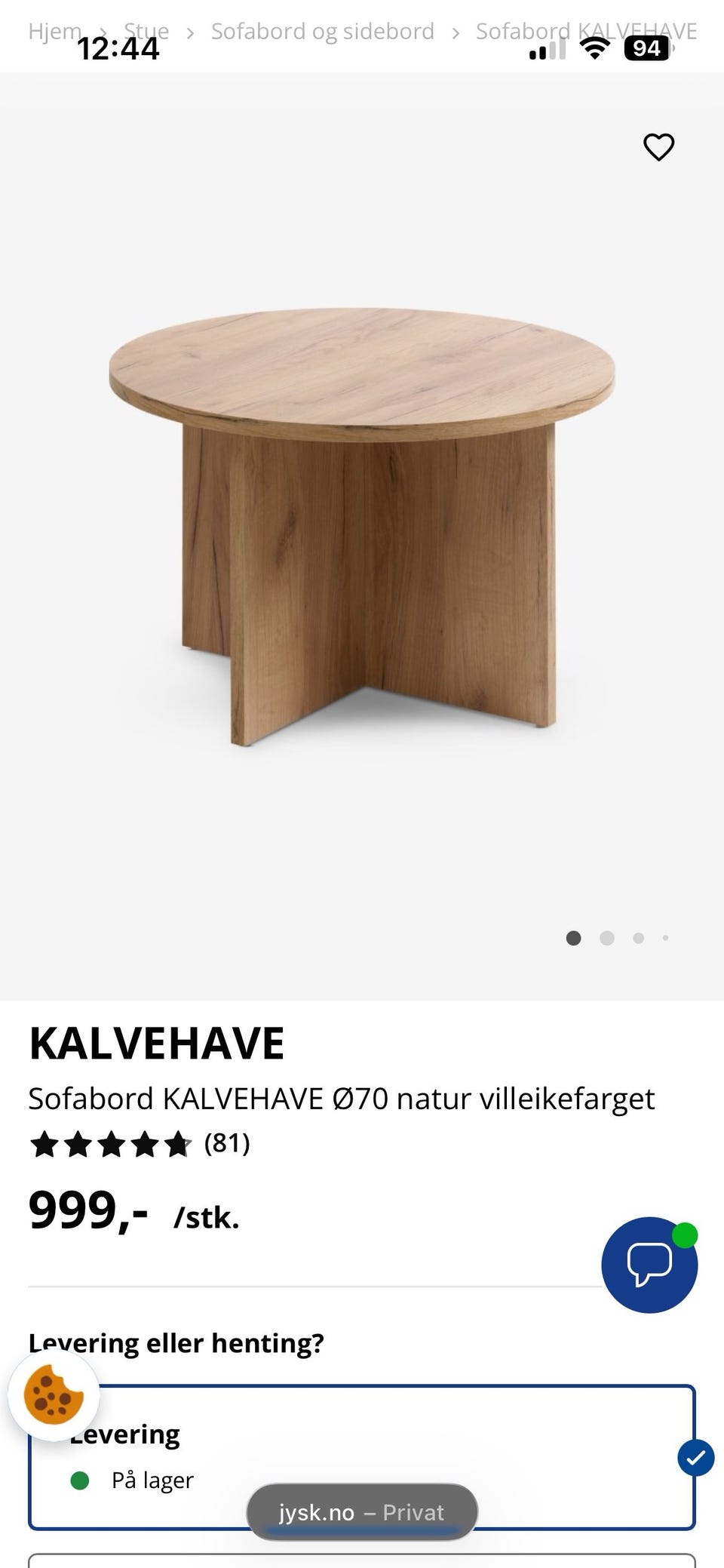Go to 'Hjem' via the breadcrumb

[55, 32]
